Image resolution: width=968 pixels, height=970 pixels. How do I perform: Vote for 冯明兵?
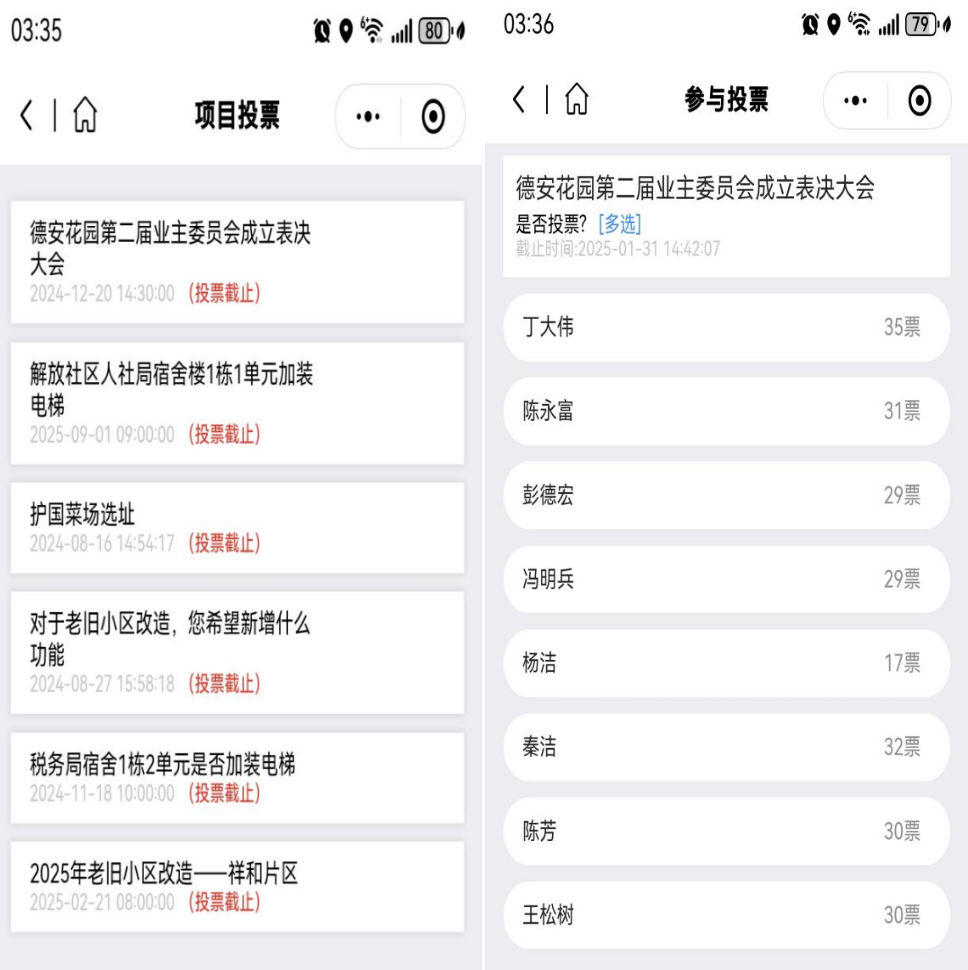726,579
